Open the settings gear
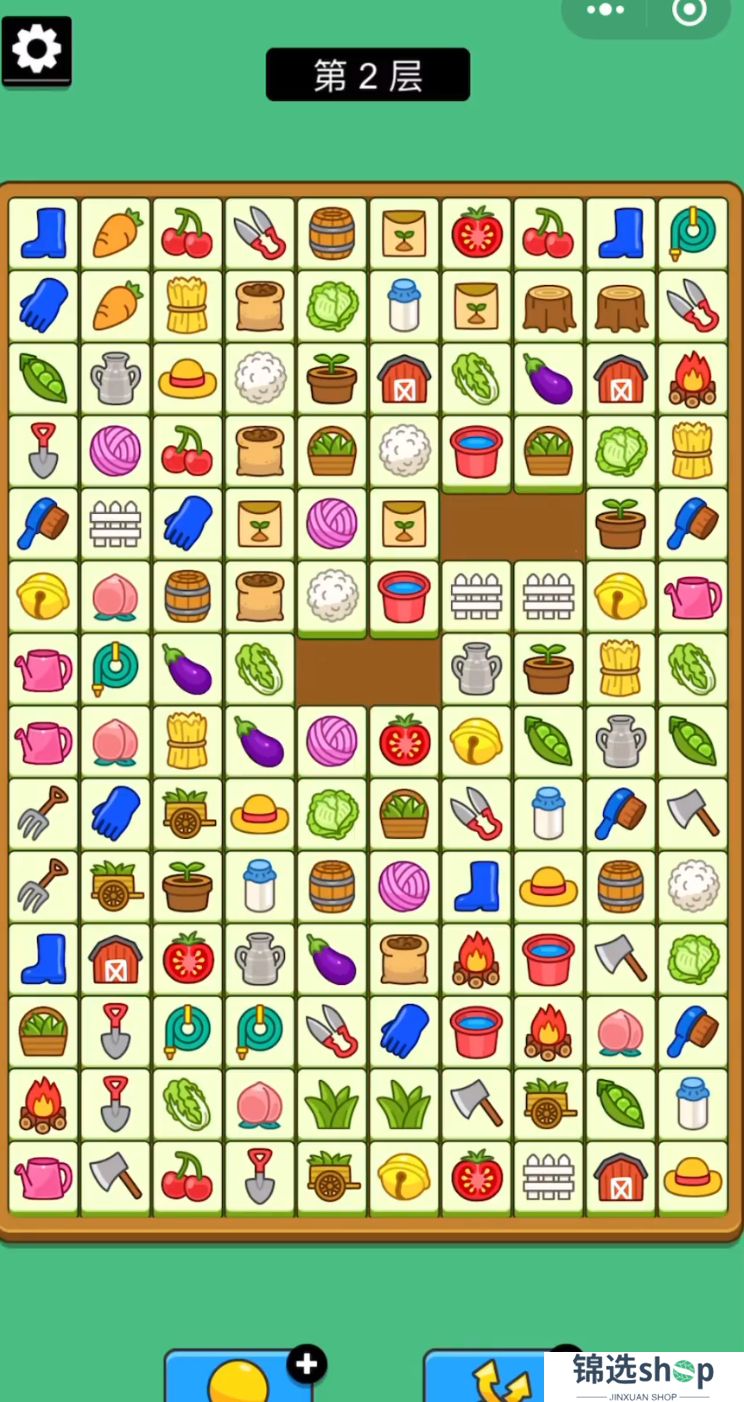Viewport: 744px width, 1402px height. tap(37, 49)
